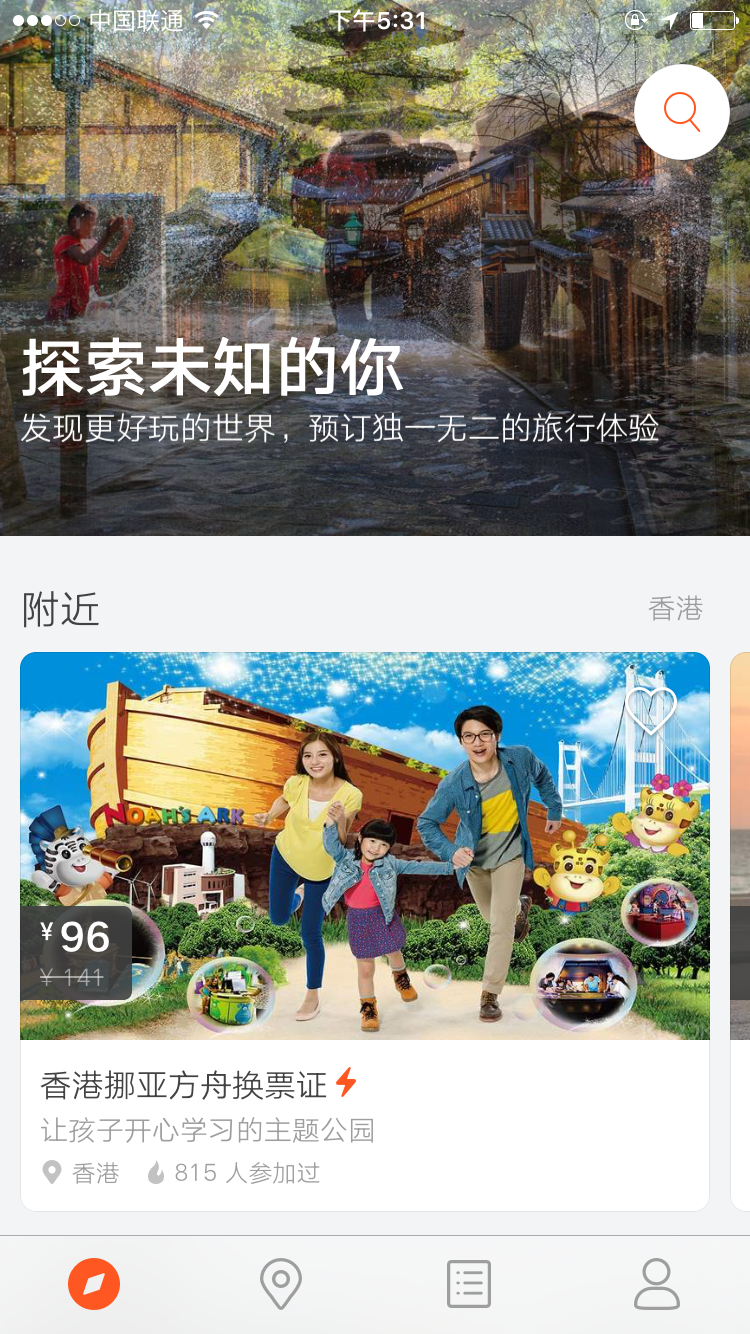Tap the 香港 location link beside 附近
The height and width of the screenshot is (1334, 750).
pyautogui.click(x=676, y=609)
